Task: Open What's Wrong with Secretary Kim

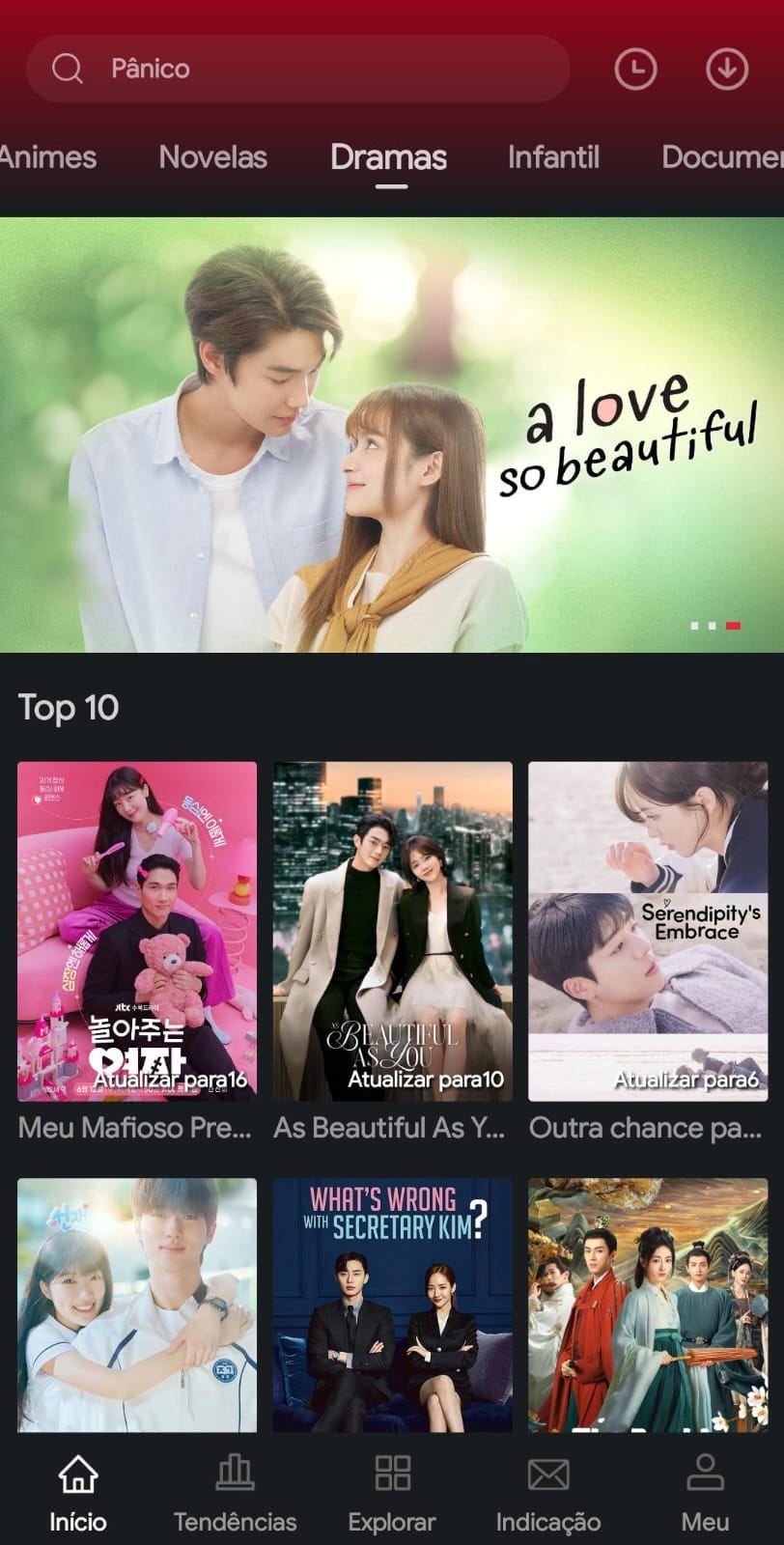Action: (392, 1304)
